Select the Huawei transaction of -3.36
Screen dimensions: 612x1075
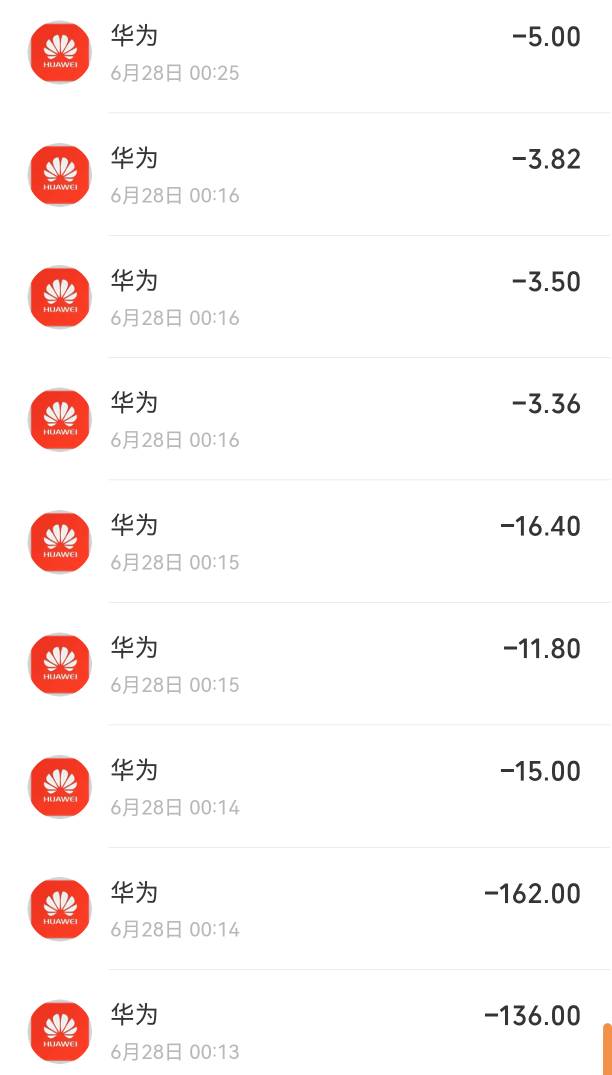(306, 418)
